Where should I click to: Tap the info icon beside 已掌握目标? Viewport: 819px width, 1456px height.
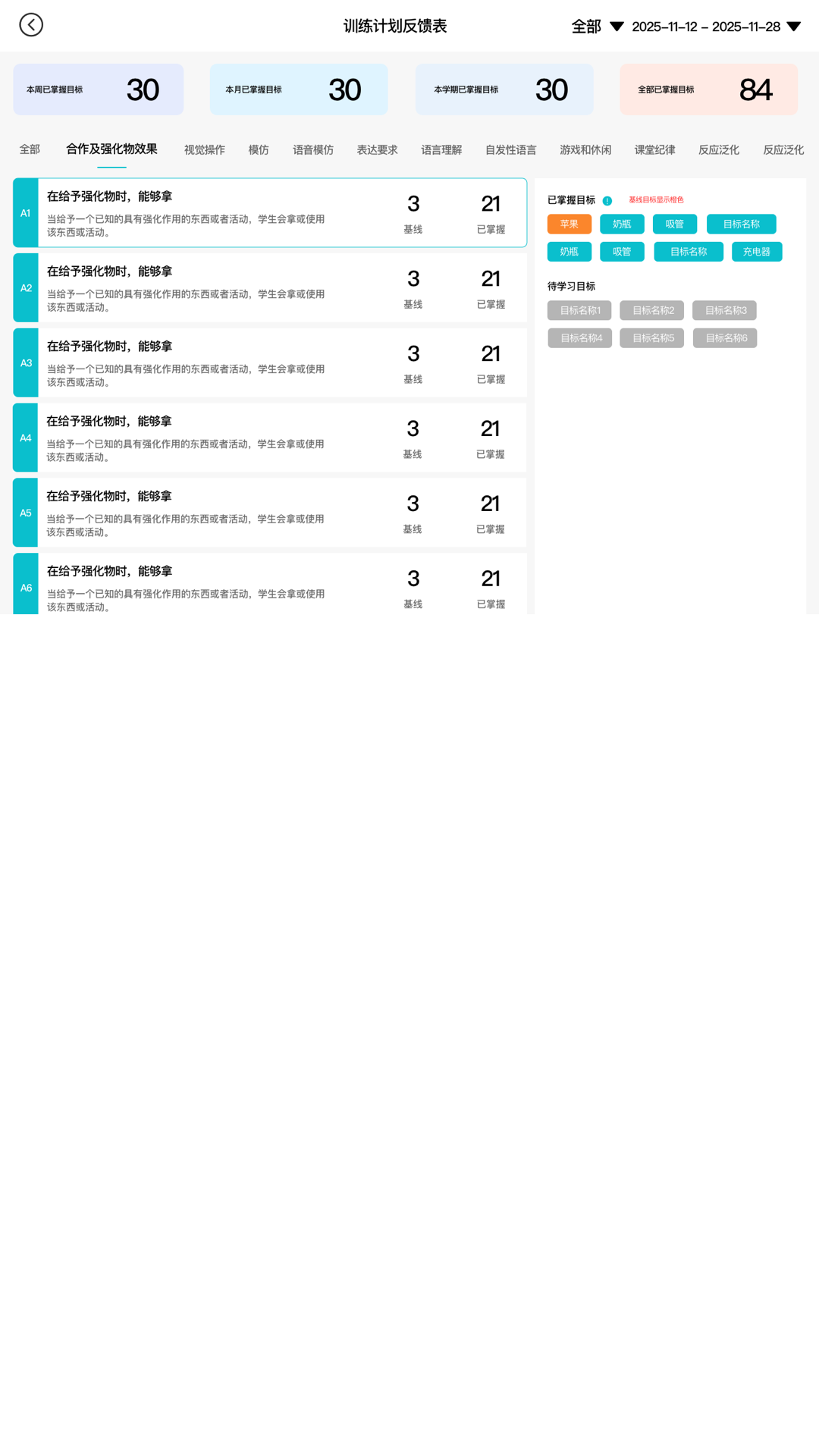coord(607,201)
